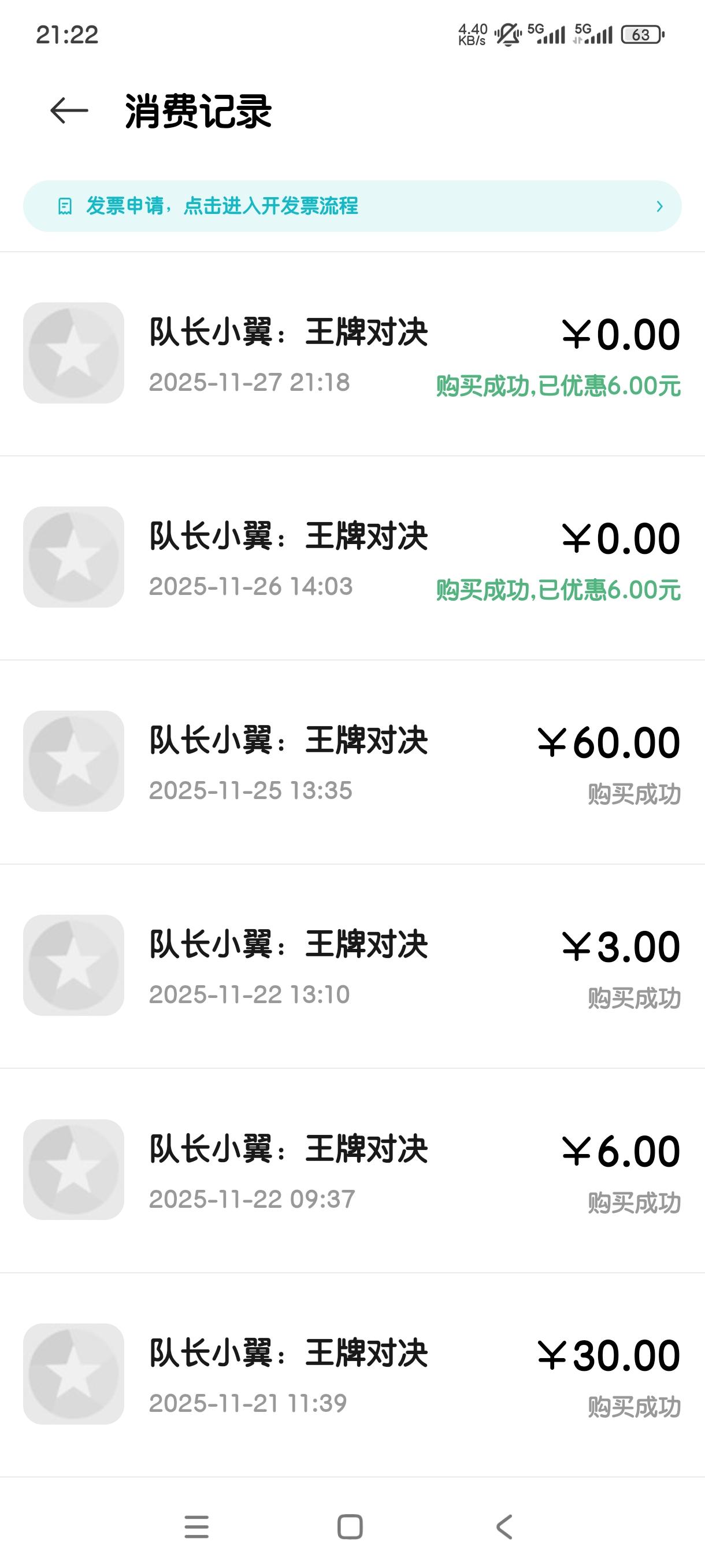View the ¥60.00 record dated 2025-11-25

point(352,761)
